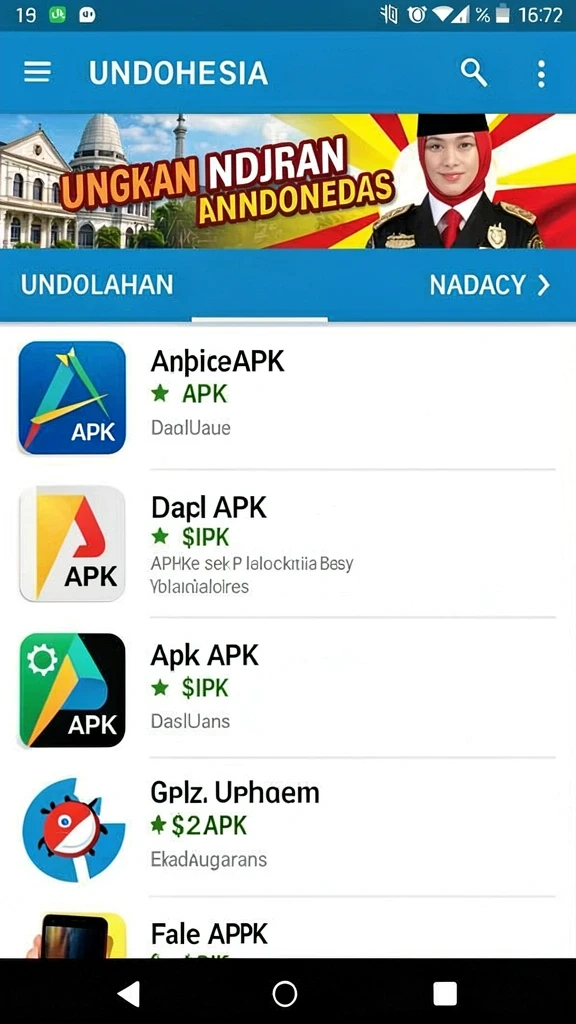Open the Dapl APK listing
576x1024 pixels.
point(288,543)
